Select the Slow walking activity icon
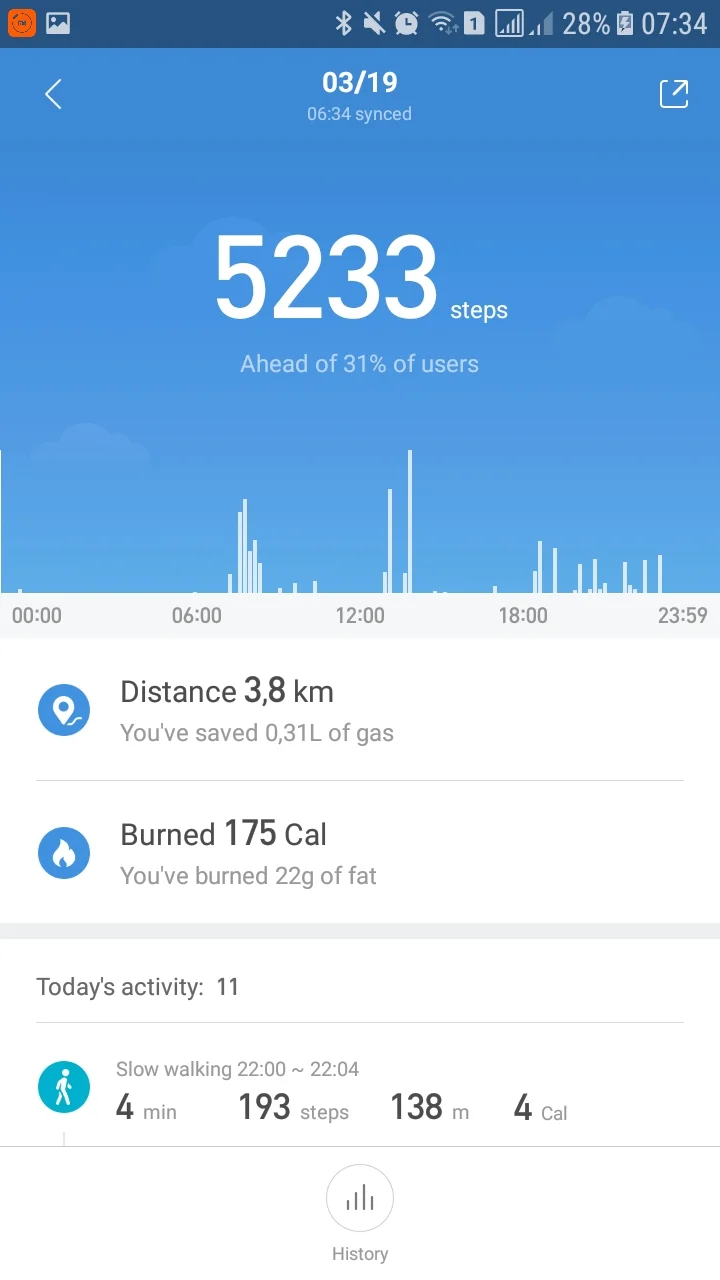This screenshot has height=1280, width=720. click(x=64, y=1086)
